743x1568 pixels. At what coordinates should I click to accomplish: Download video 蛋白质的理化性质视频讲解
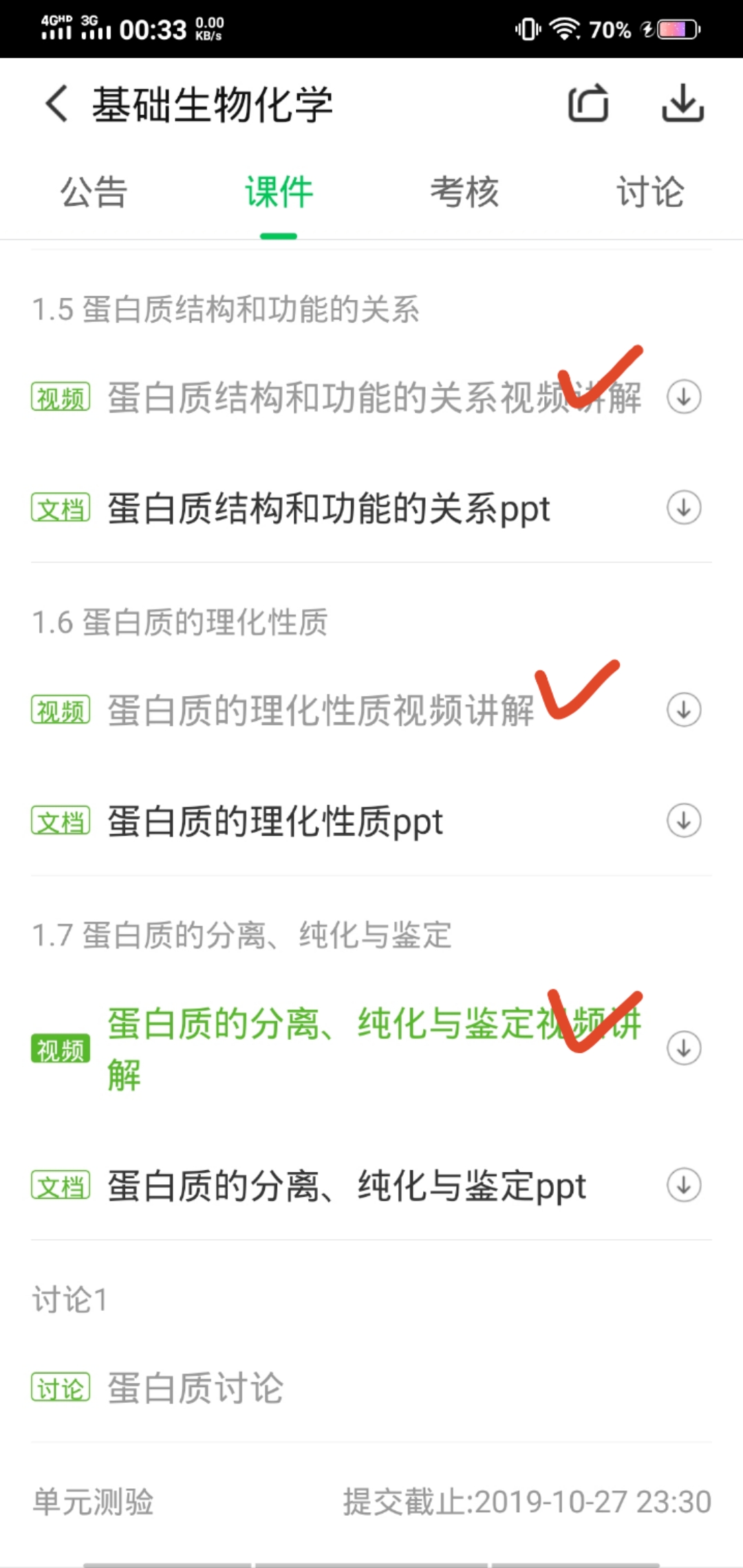coord(684,710)
